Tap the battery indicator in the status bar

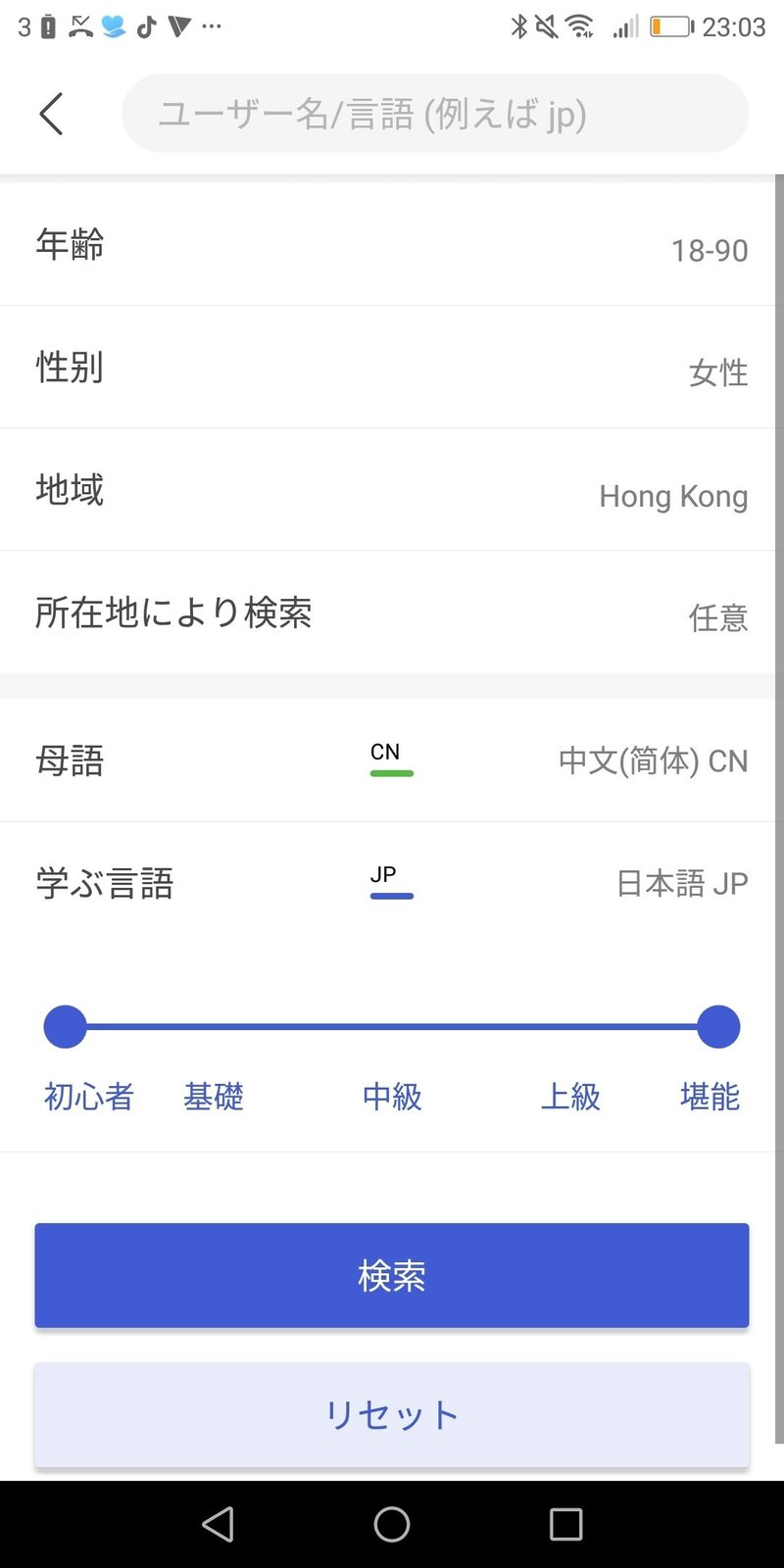(669, 26)
